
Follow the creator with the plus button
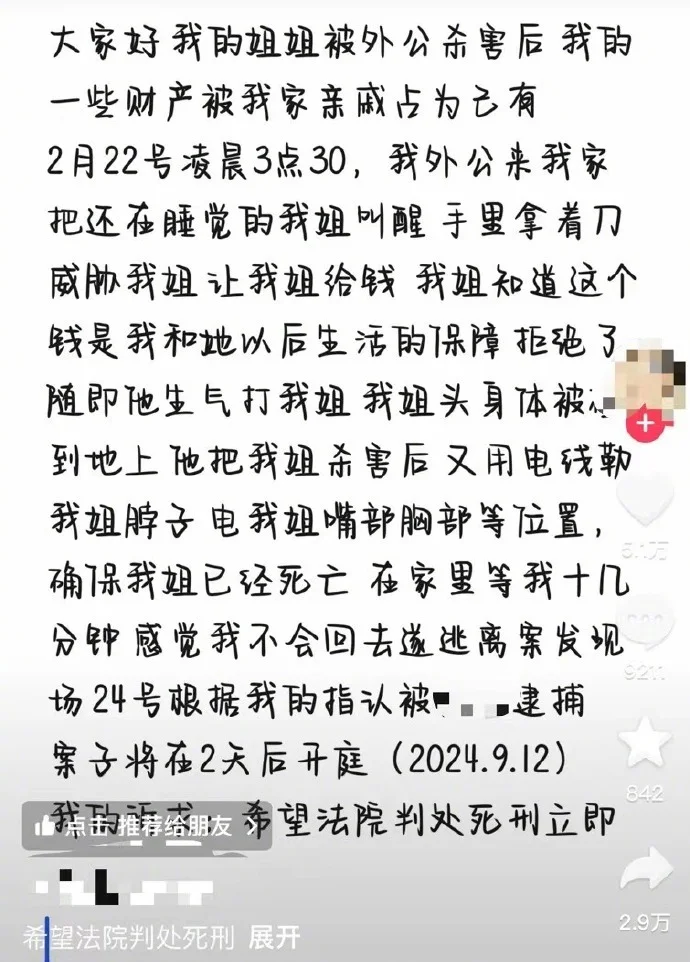pyautogui.click(x=646, y=424)
